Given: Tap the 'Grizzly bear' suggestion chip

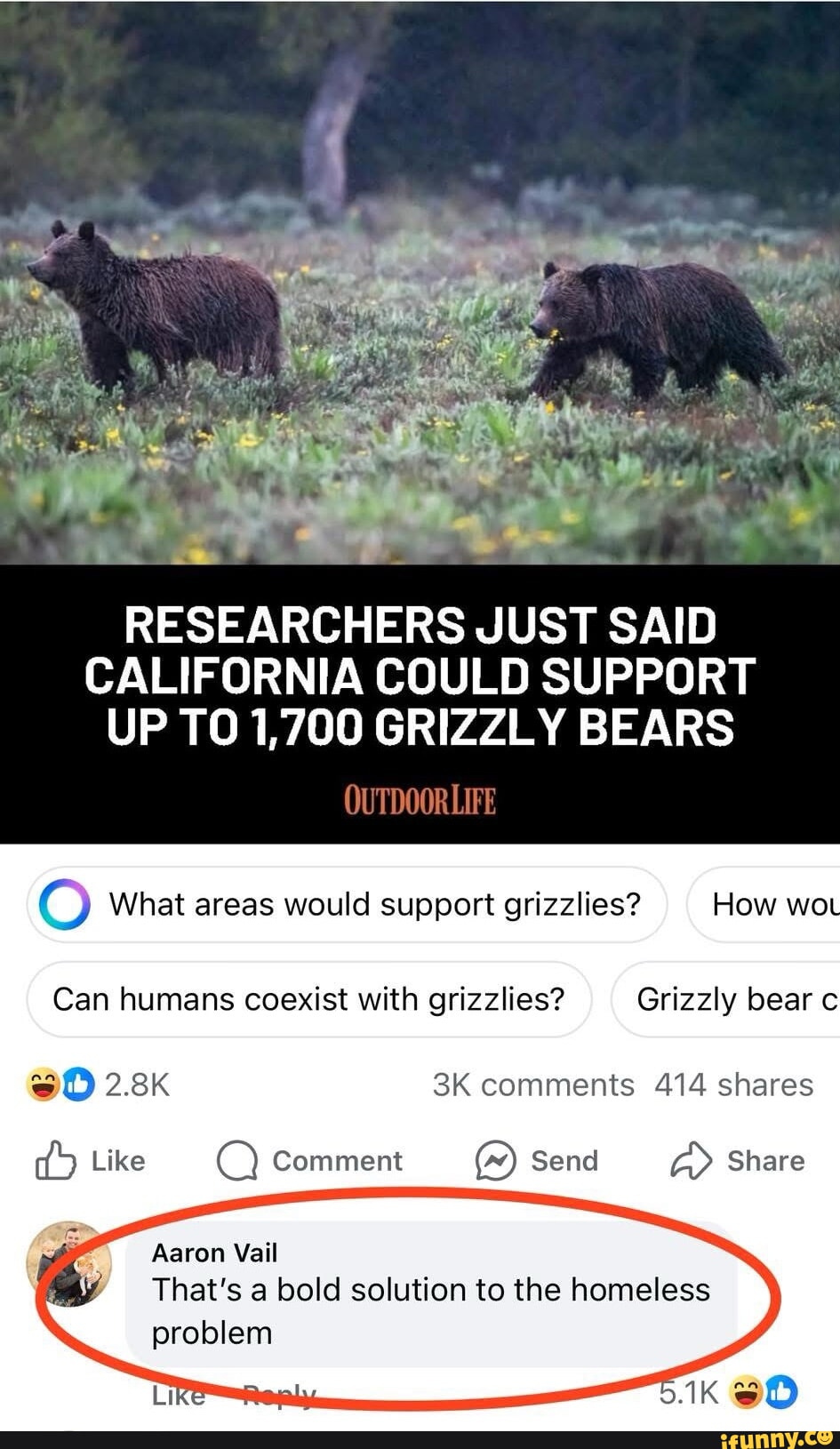Looking at the screenshot, I should pos(726,999).
